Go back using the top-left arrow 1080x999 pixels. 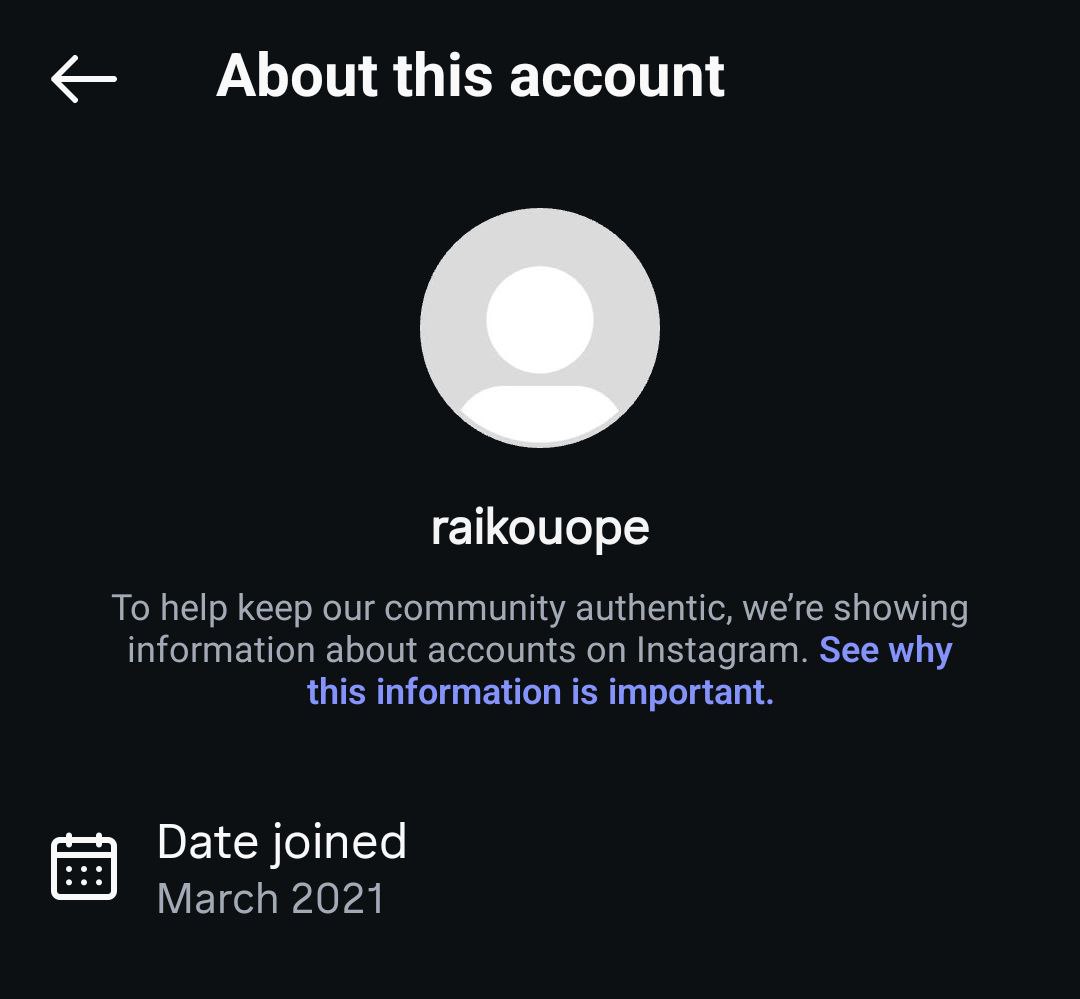[84, 79]
